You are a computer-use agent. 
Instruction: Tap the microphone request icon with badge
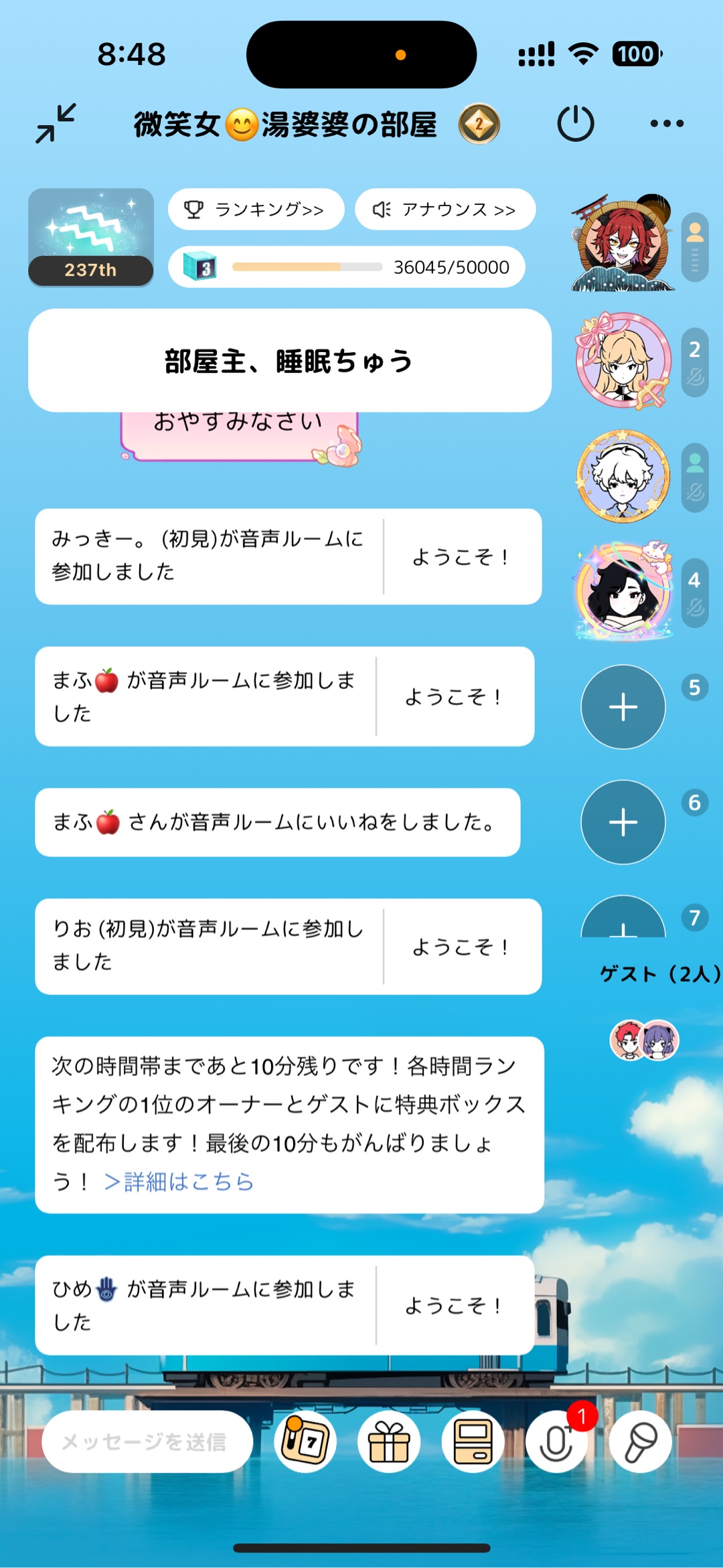pos(557,1441)
